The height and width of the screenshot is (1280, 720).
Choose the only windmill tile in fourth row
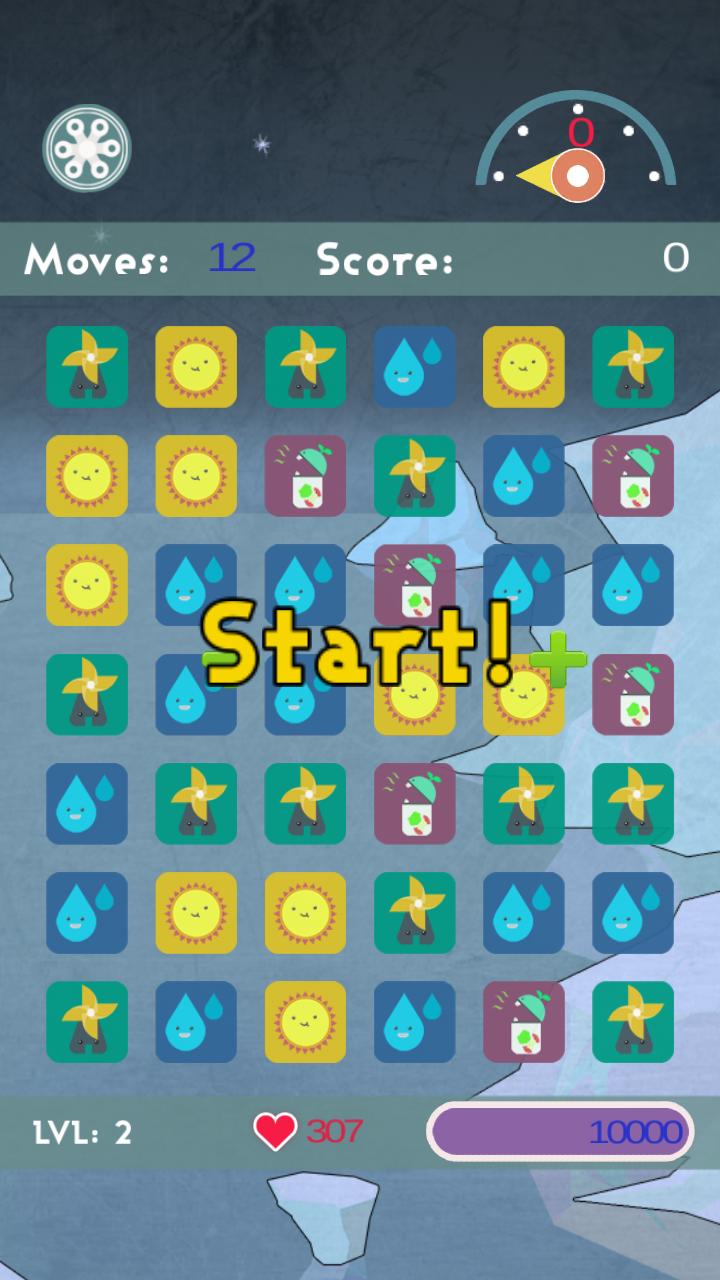87,694
